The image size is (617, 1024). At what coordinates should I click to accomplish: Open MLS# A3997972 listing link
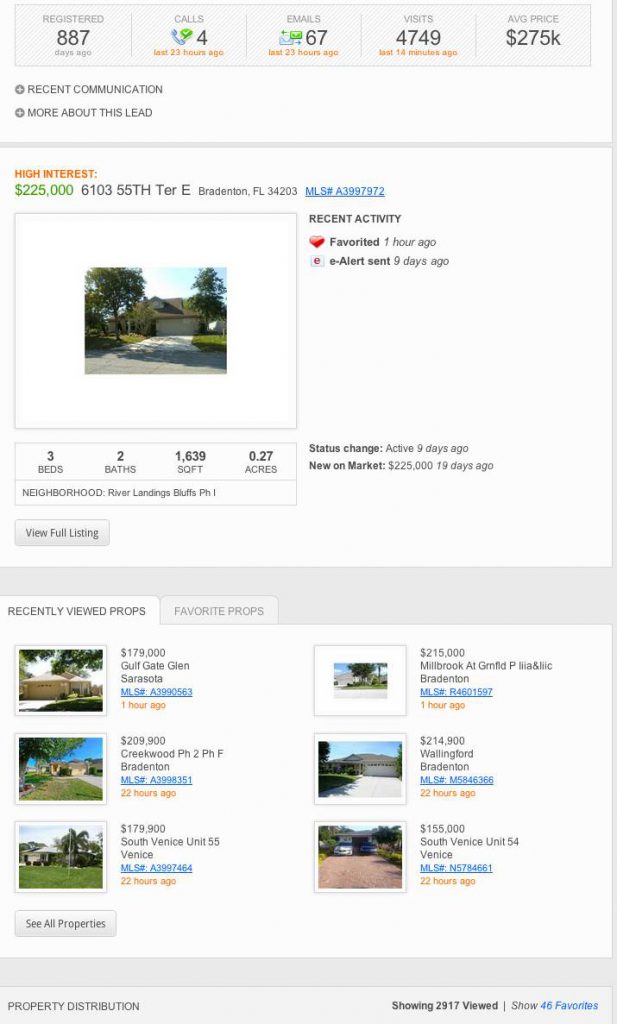[x=344, y=191]
